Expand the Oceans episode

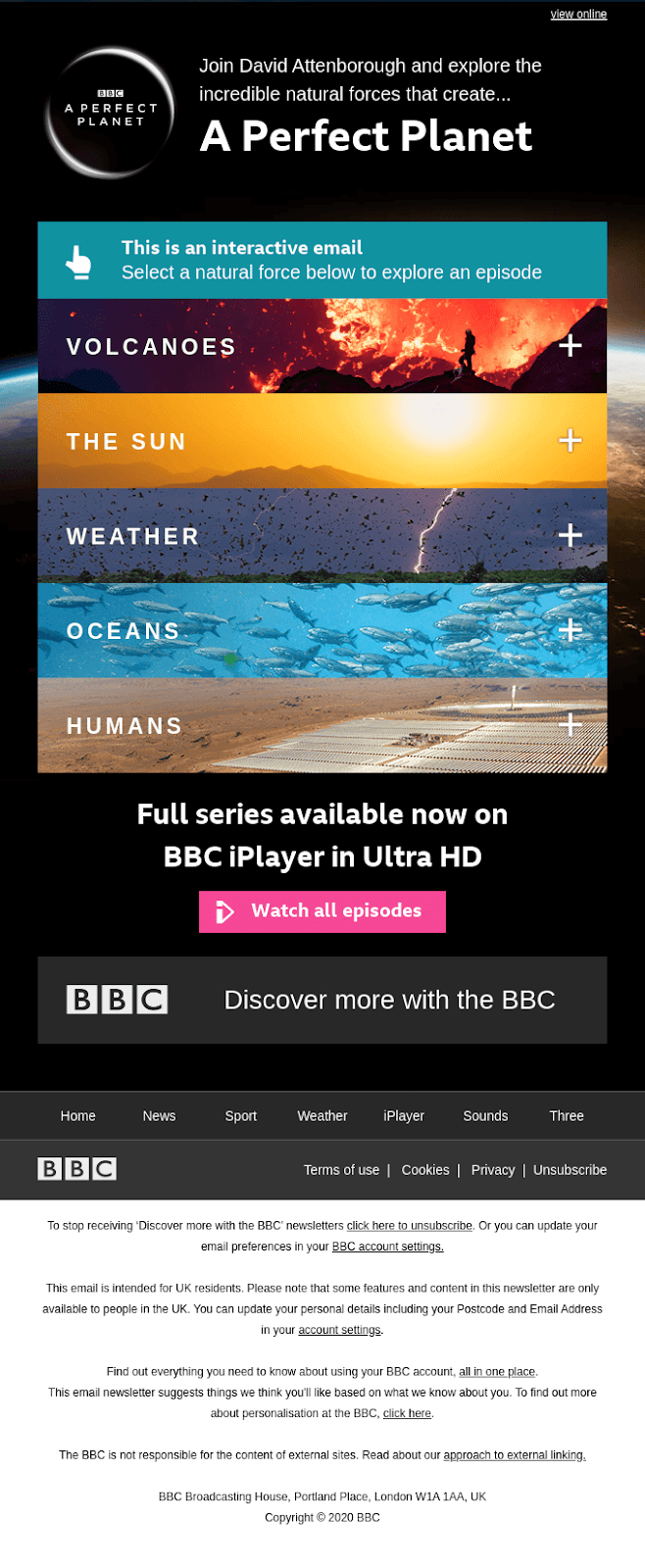[570, 630]
